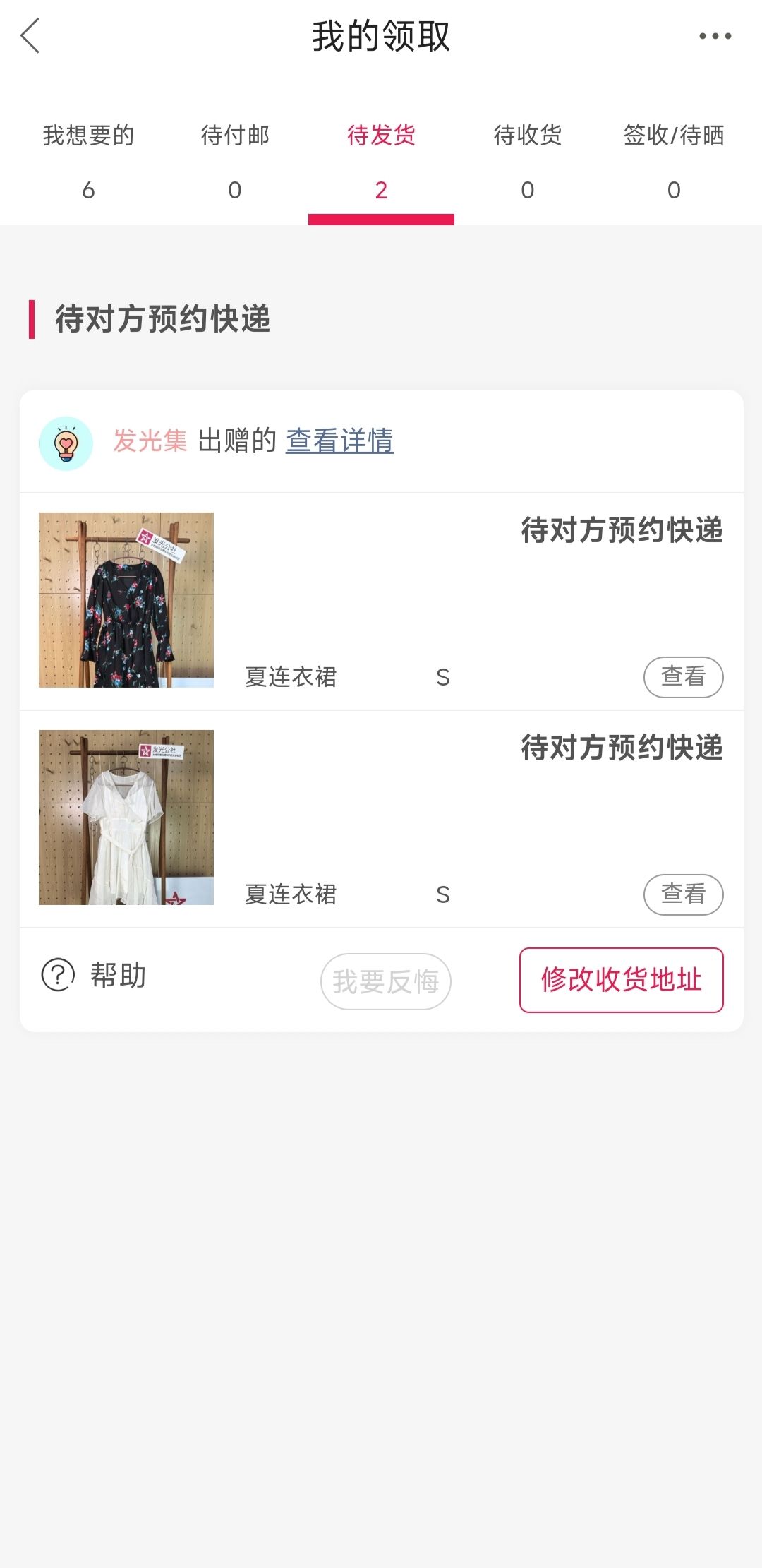Switch to the 待收货 tab

[x=528, y=162]
